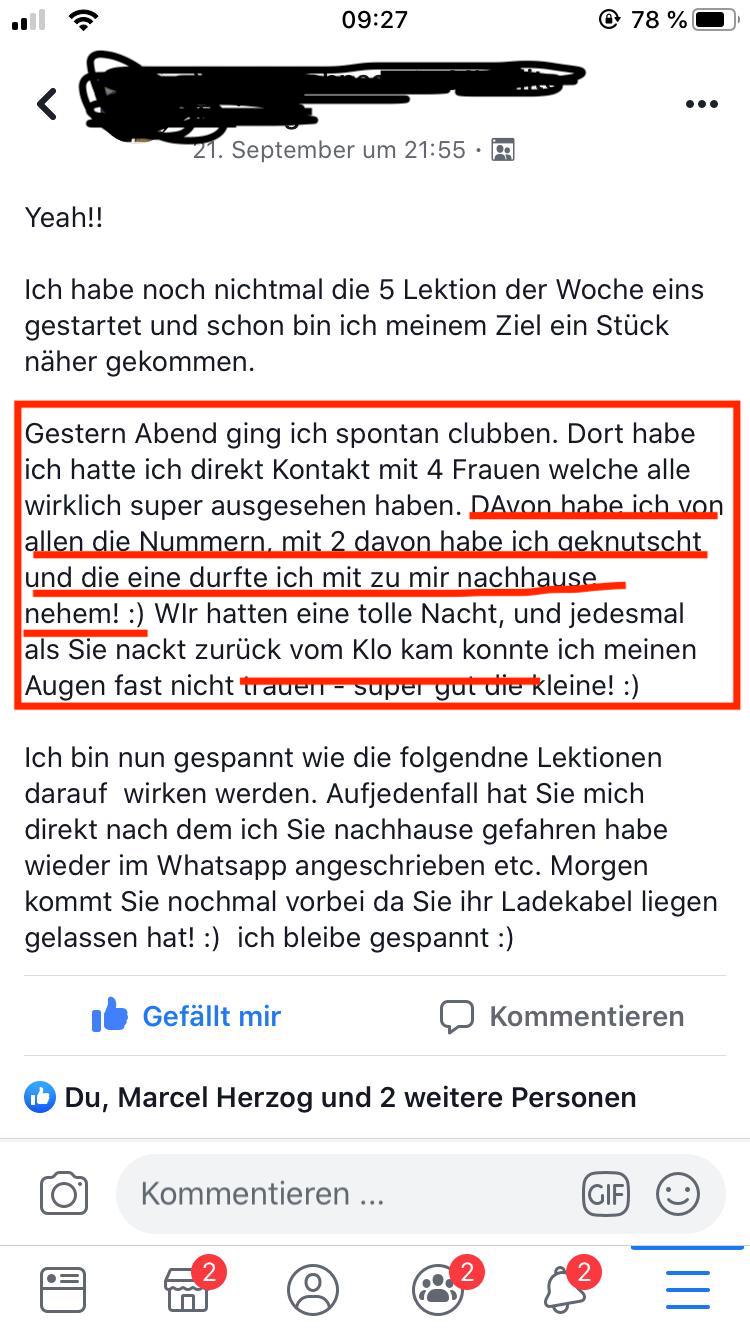The image size is (750, 1334).
Task: Go back with the arrow icon
Action: [x=47, y=104]
